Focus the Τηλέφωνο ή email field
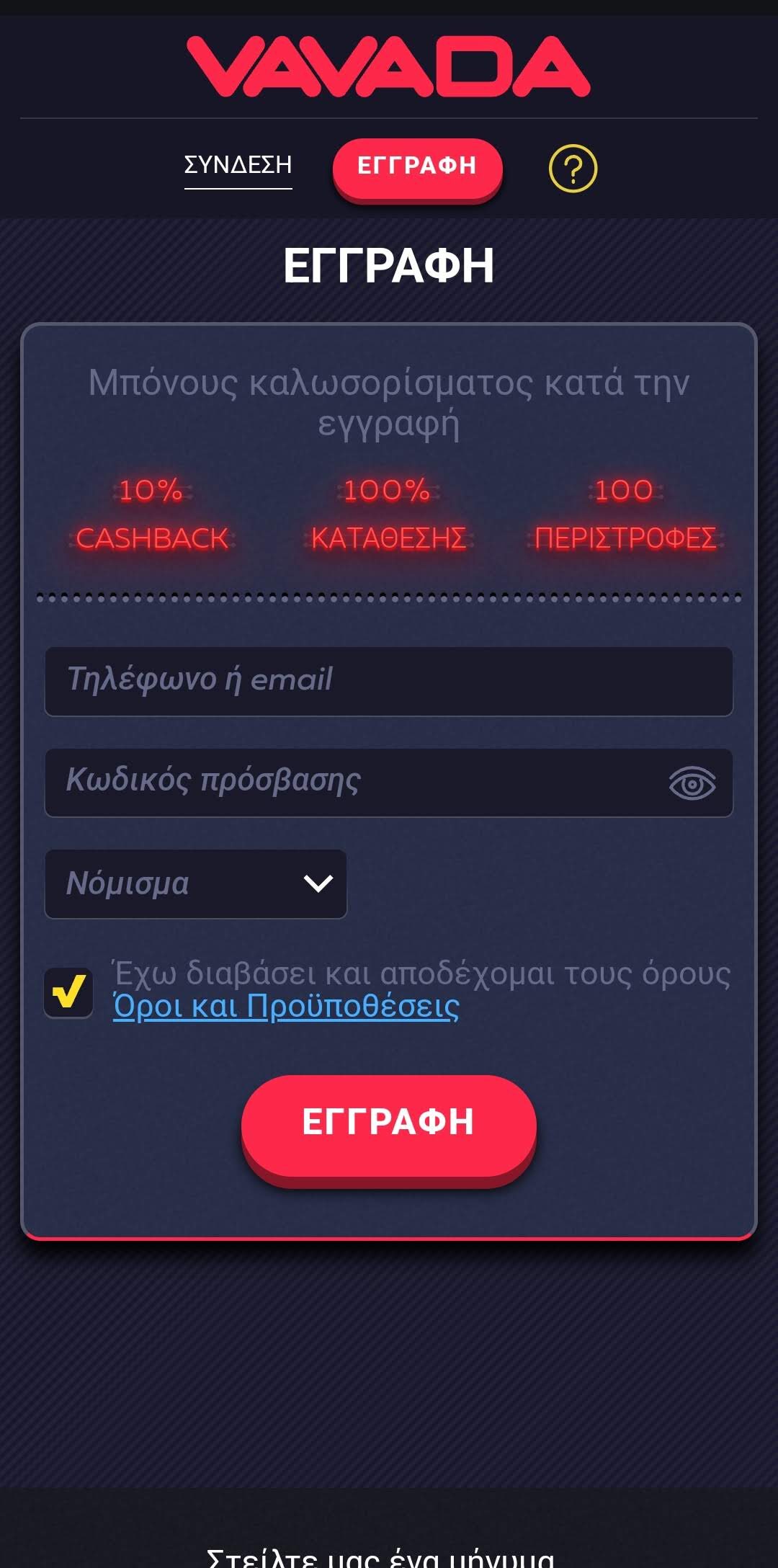 389,681
